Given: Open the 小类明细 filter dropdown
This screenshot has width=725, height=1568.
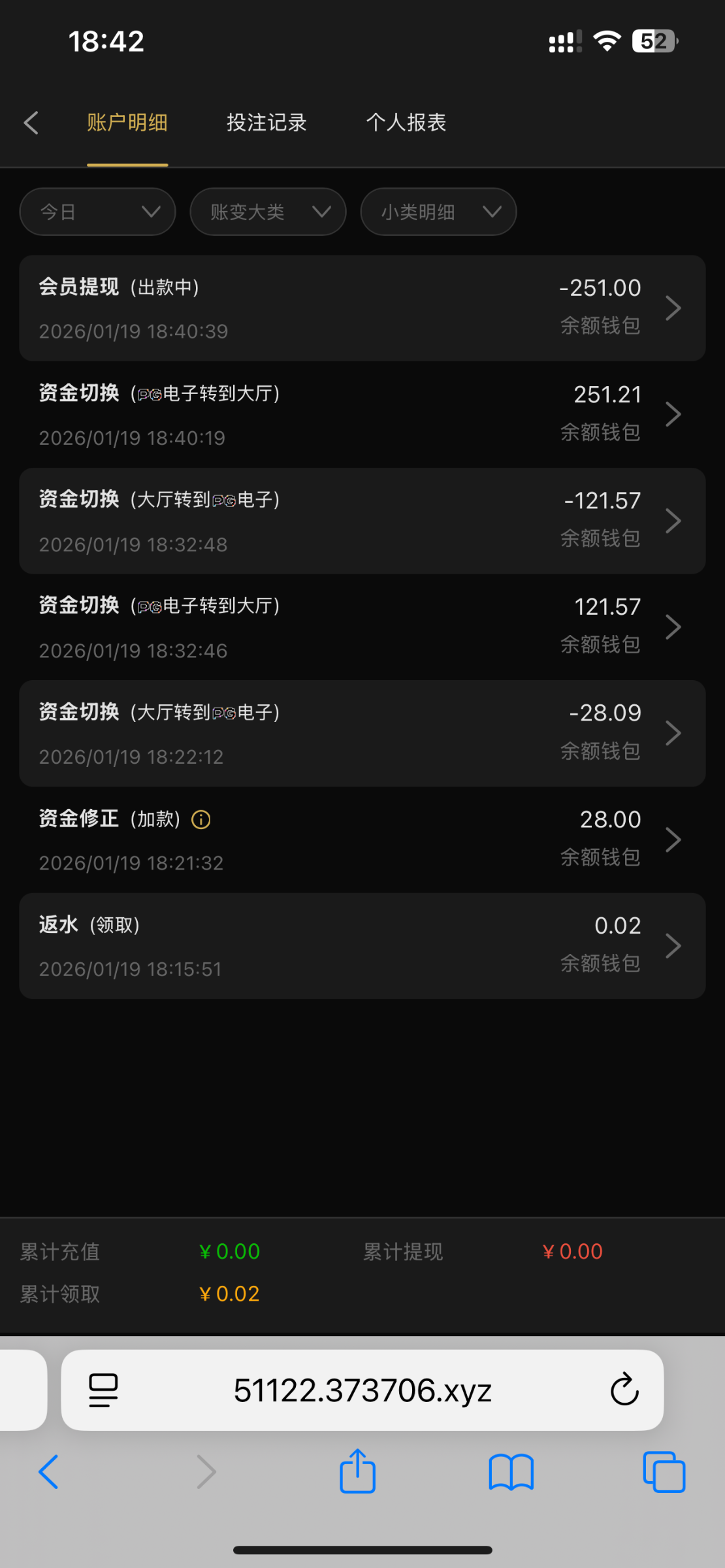Looking at the screenshot, I should coord(438,212).
